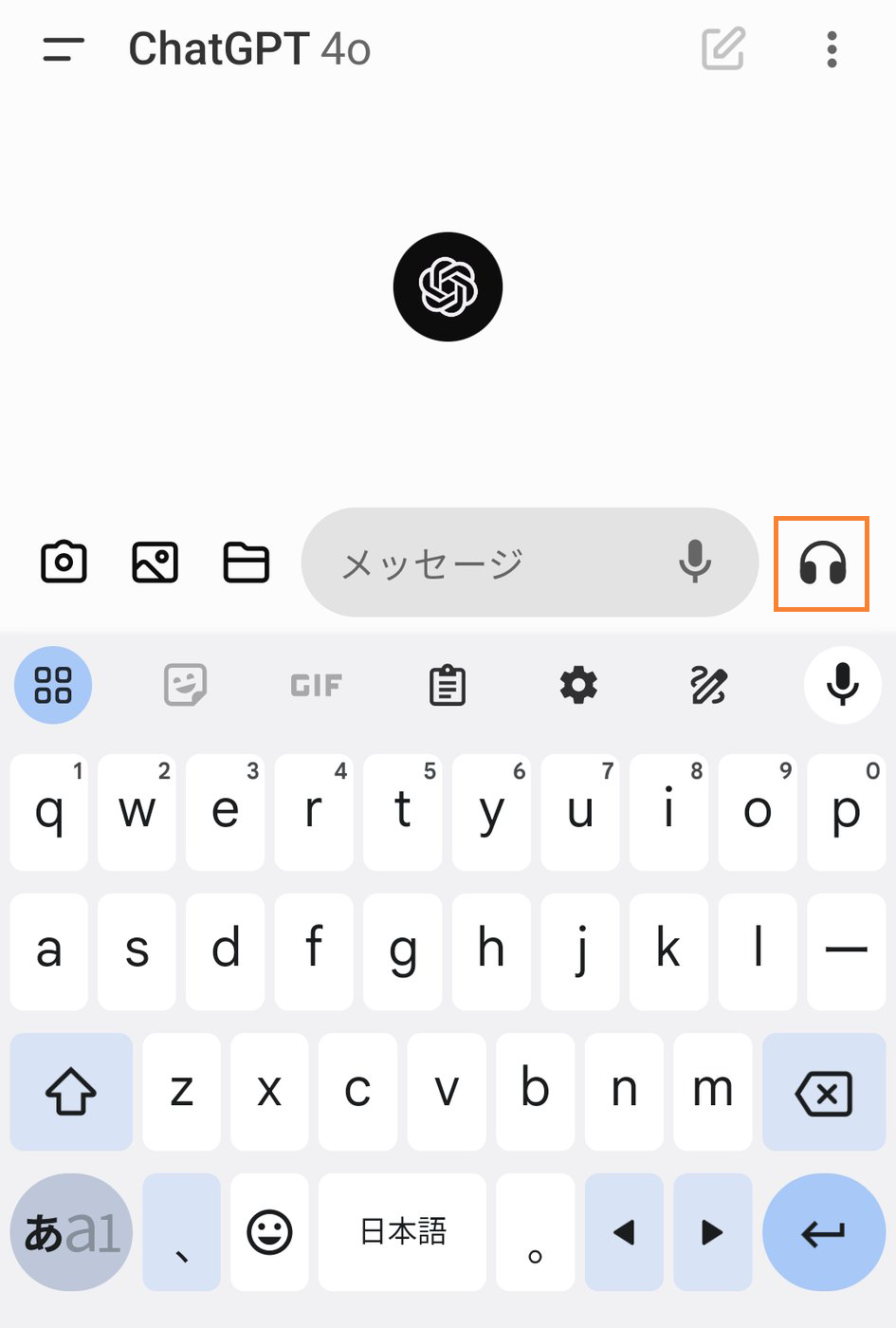The image size is (896, 1328).
Task: Open the ChatGPT 4o model selector
Action: point(249,49)
